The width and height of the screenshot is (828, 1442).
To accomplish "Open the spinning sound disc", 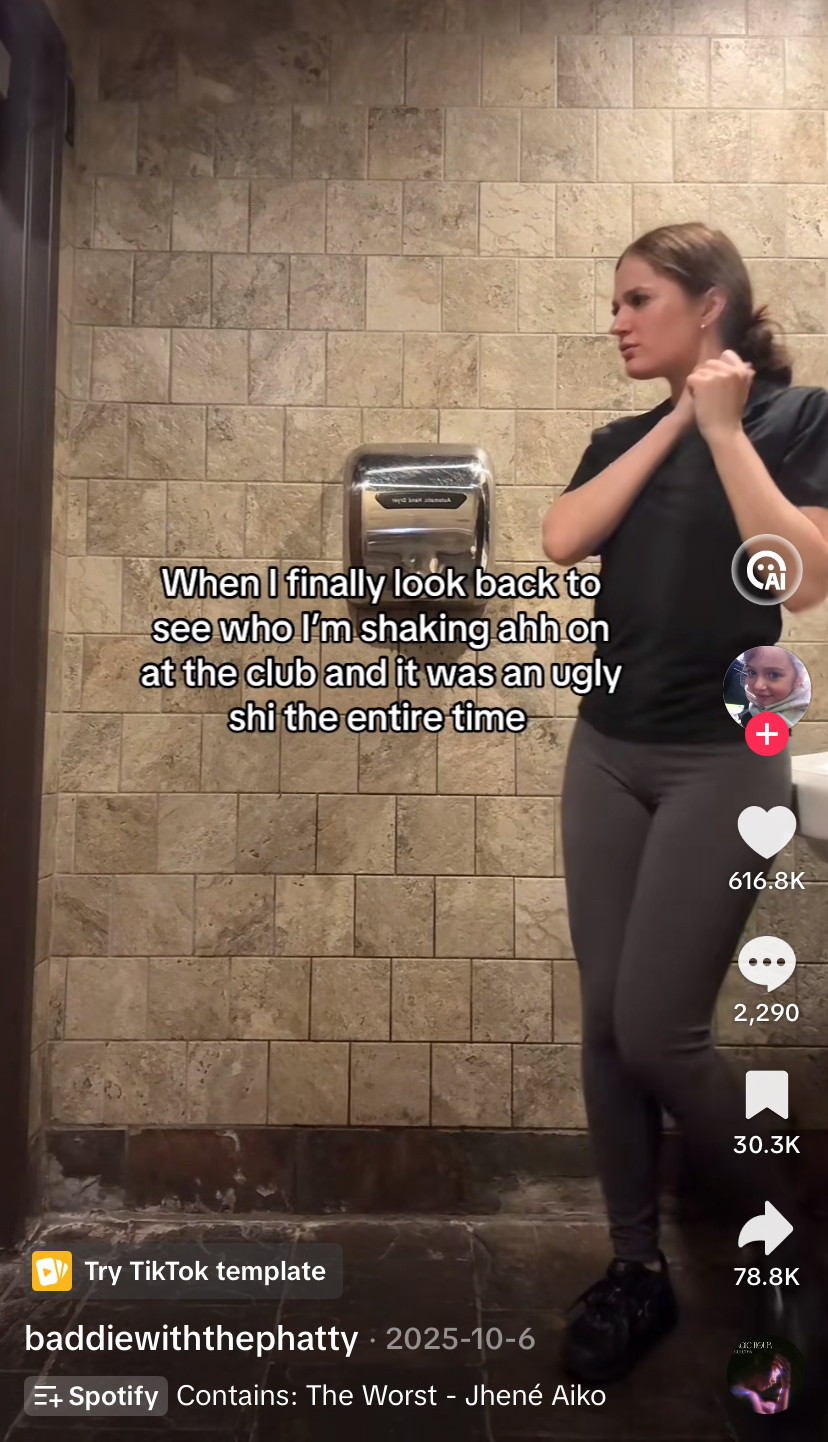I will pos(765,1375).
